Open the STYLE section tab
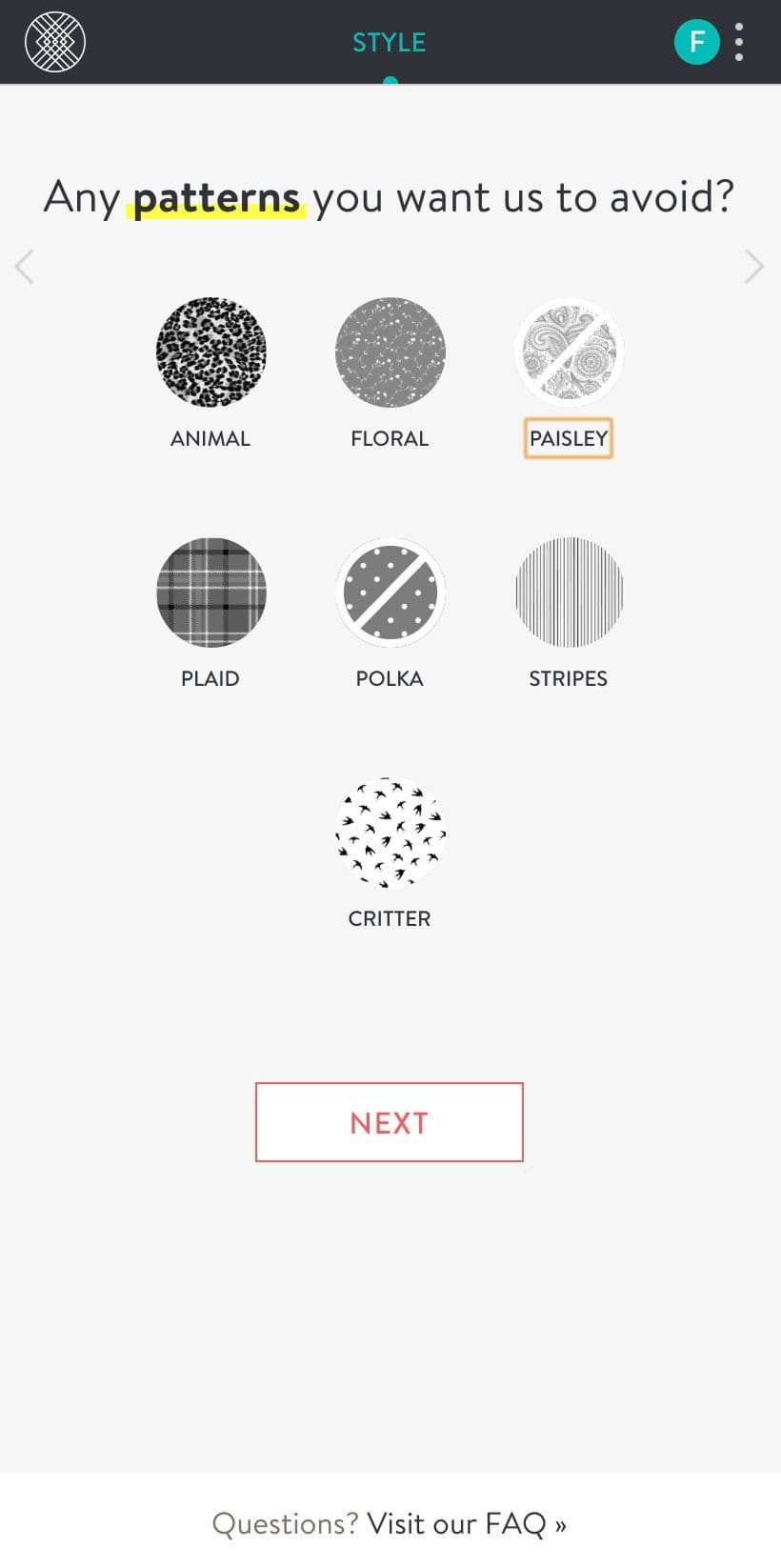This screenshot has height=1568, width=781. (390, 43)
